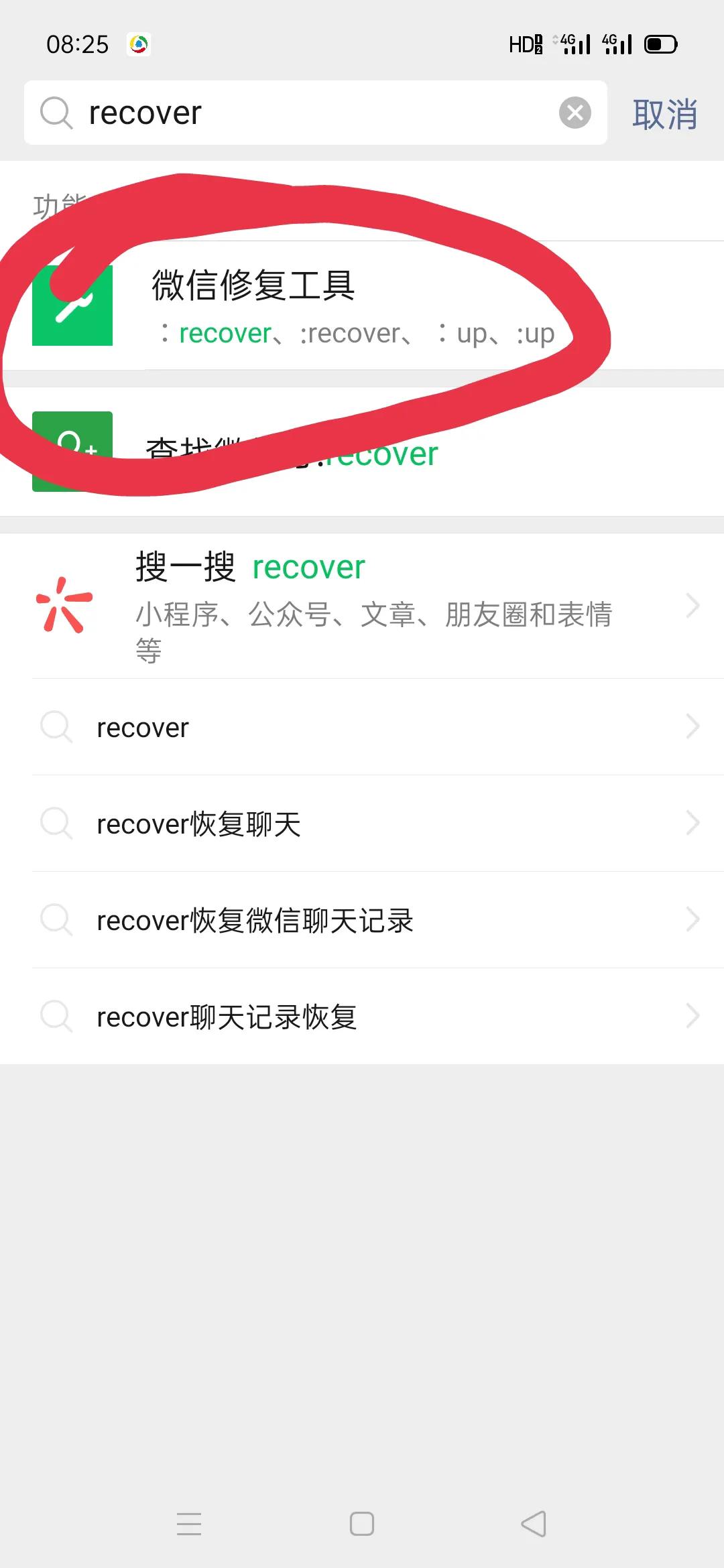Tap the green 查找微信 search contact icon
Viewport: 724px width, 1568px height.
(x=72, y=452)
